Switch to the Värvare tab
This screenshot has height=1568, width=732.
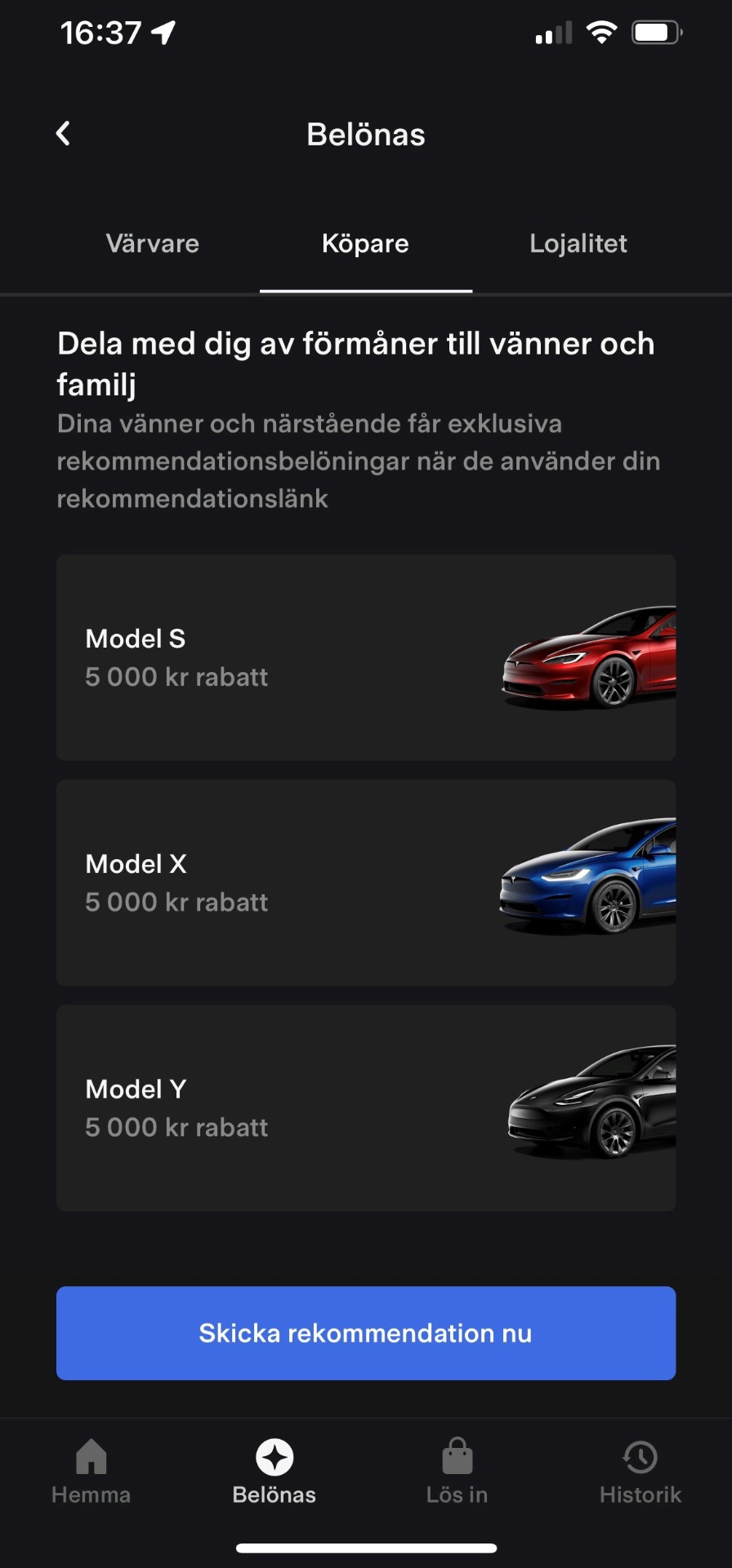(x=153, y=244)
